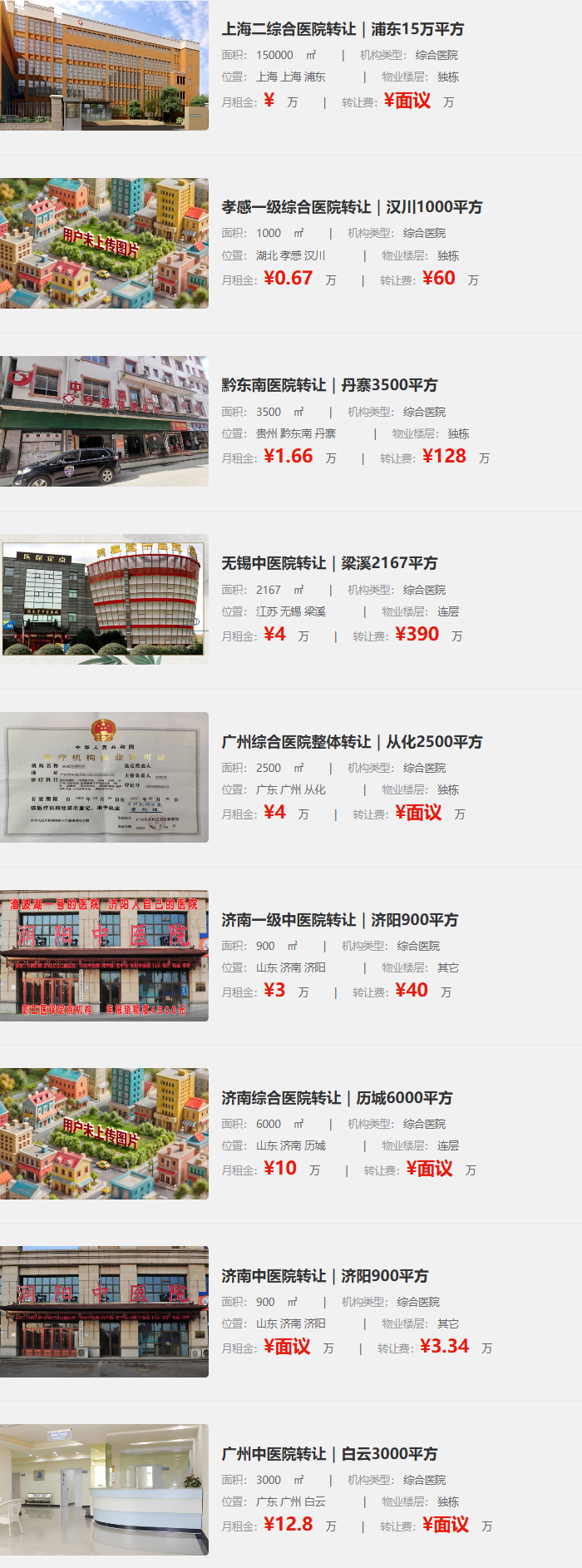Open the 广州中医院转让 白云3000平方 listing
The width and height of the screenshot is (582, 1568).
tap(329, 1454)
